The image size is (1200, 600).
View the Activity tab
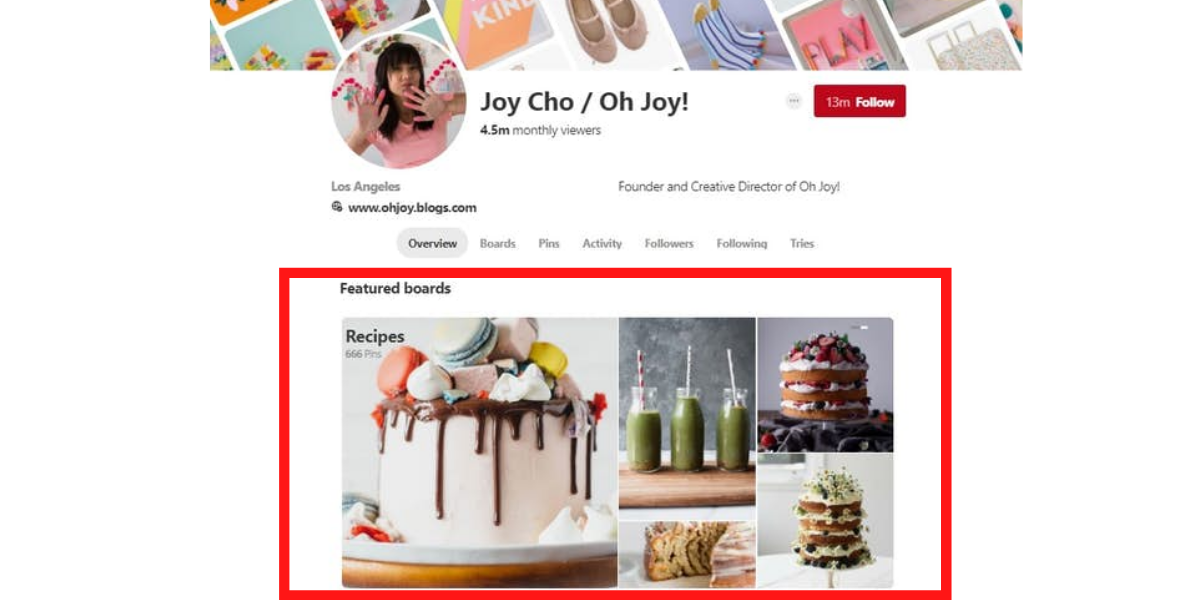(602, 243)
